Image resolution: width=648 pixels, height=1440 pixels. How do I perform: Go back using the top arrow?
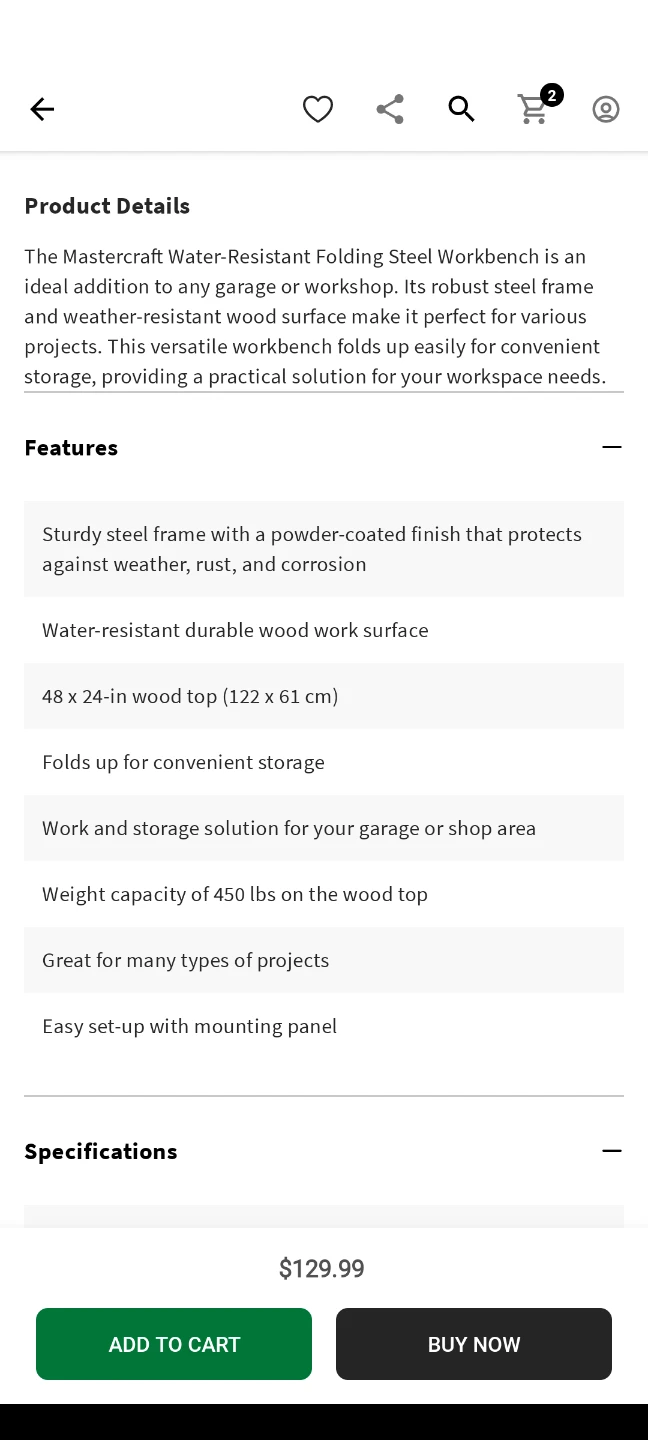click(42, 109)
